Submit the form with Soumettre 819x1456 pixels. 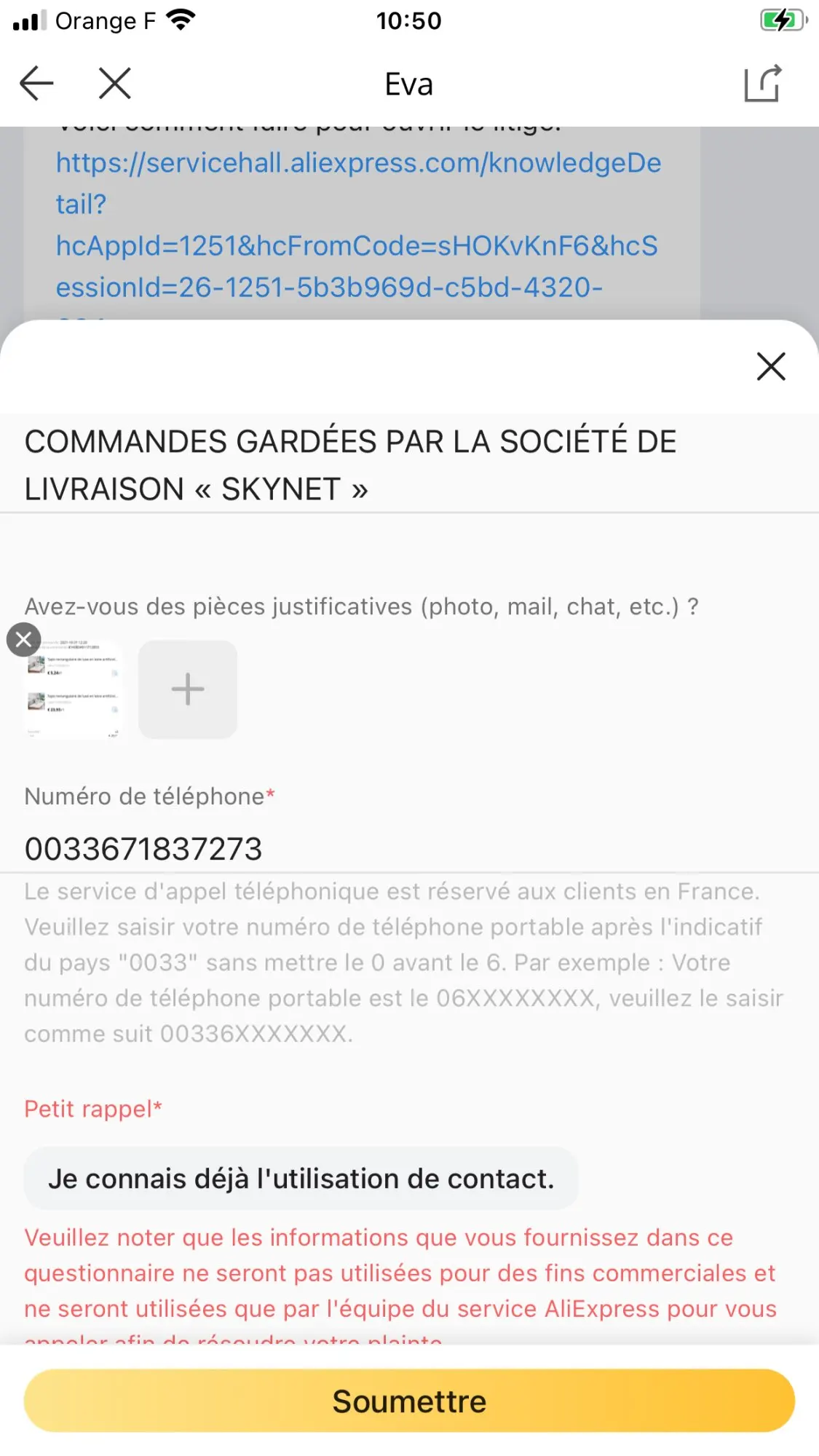(409, 1401)
